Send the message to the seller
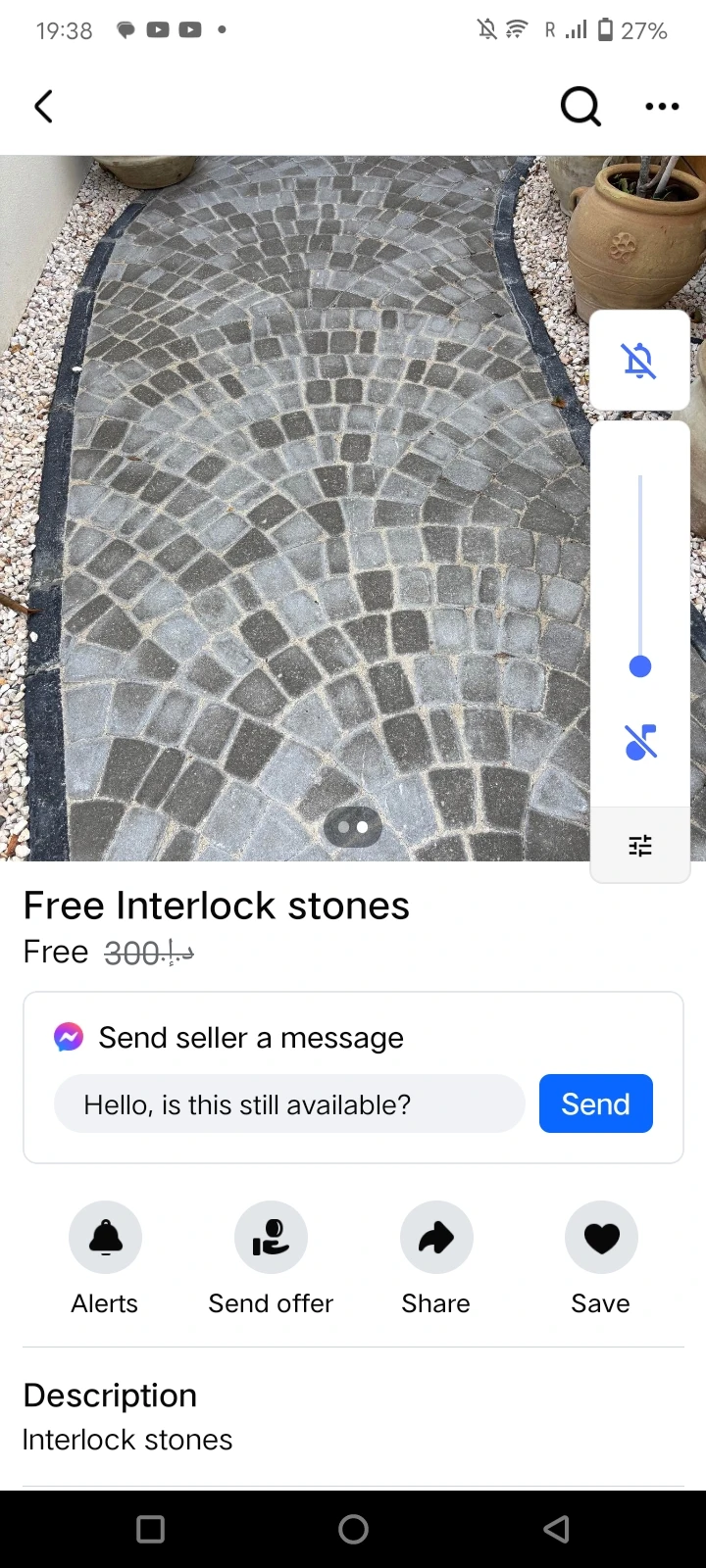This screenshot has width=706, height=1568. (x=595, y=1104)
